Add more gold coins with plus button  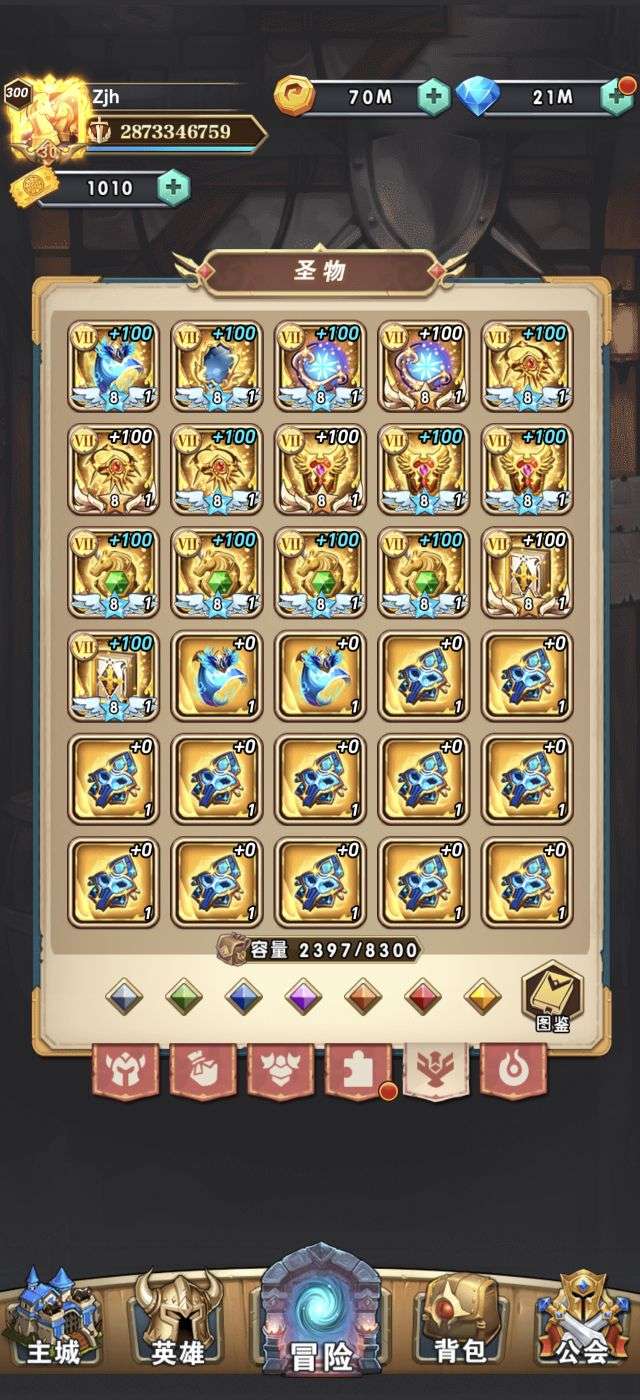coord(433,97)
